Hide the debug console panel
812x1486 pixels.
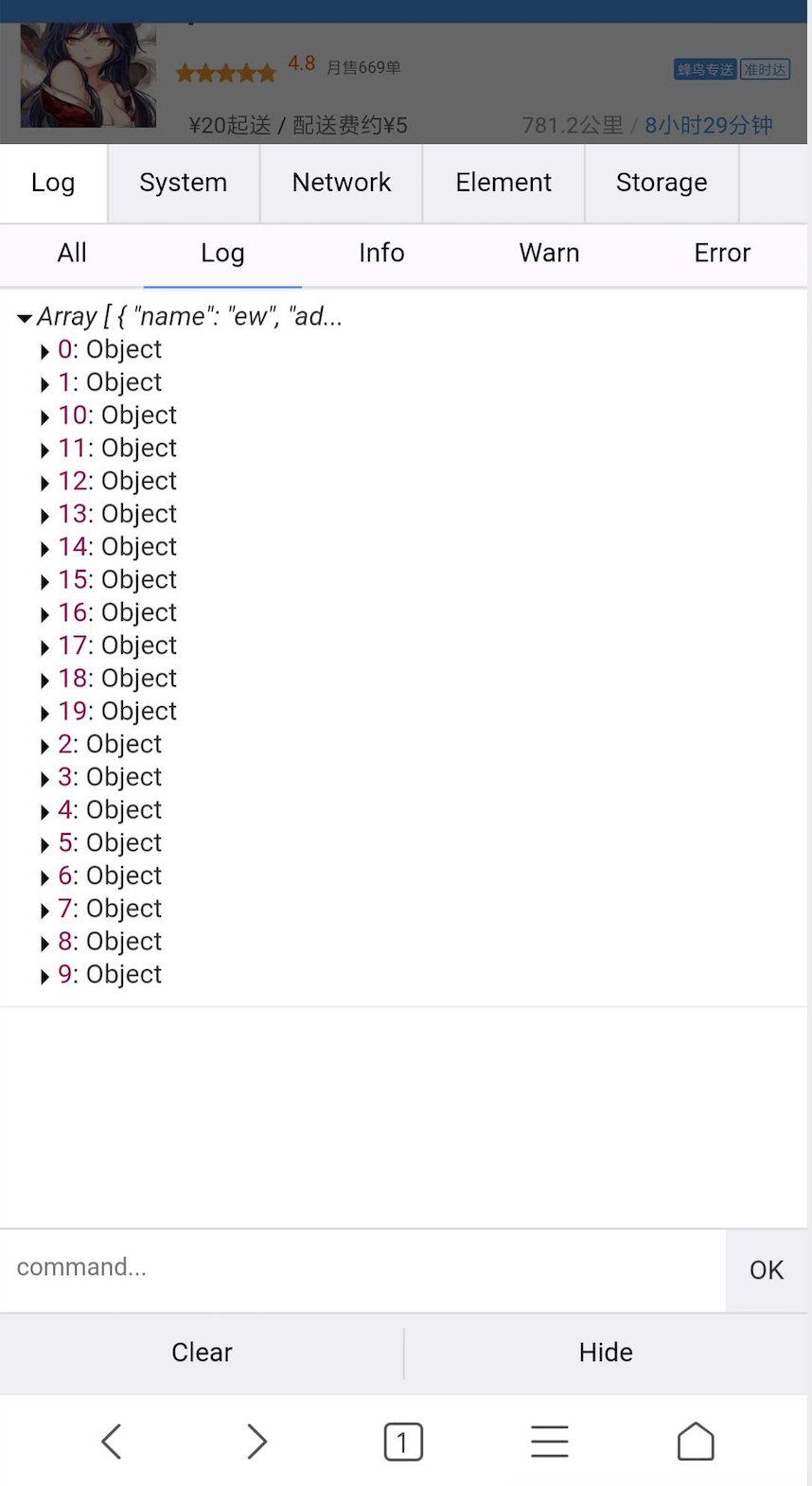pos(606,1352)
